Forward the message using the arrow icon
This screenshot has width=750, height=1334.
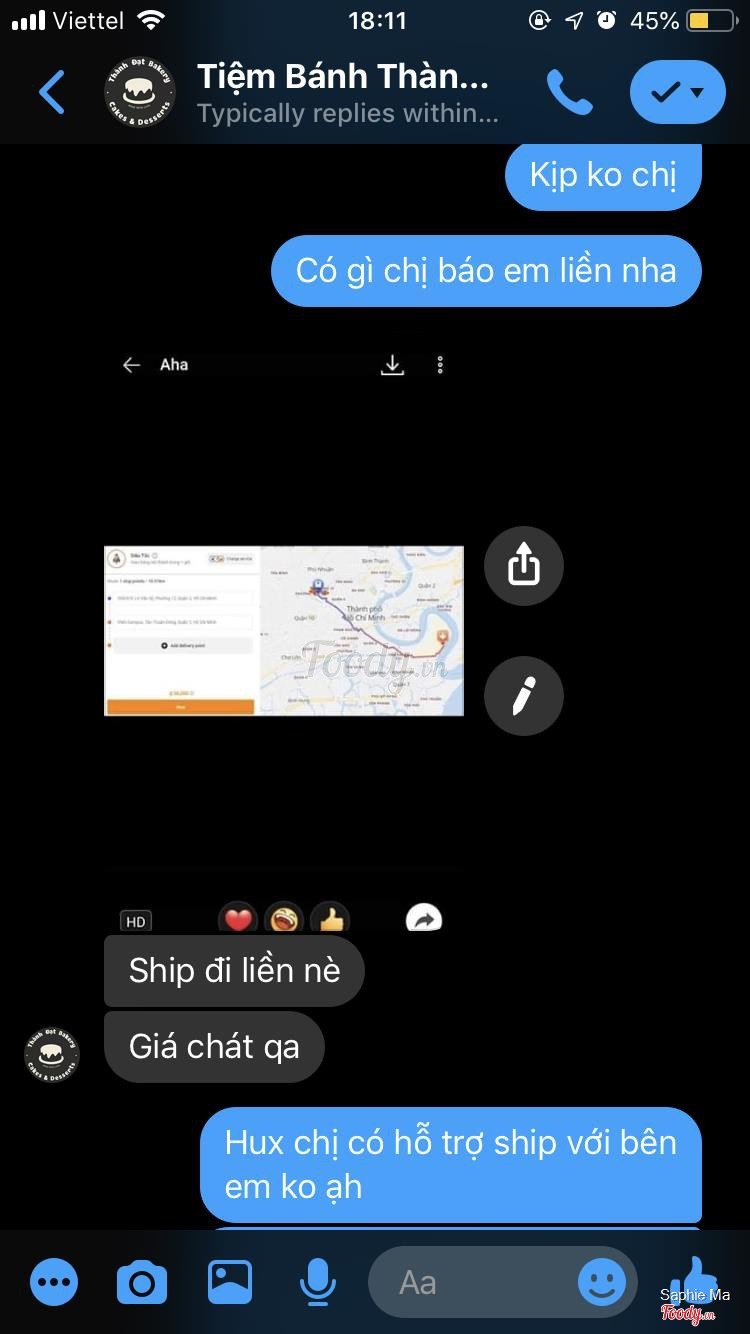click(424, 918)
